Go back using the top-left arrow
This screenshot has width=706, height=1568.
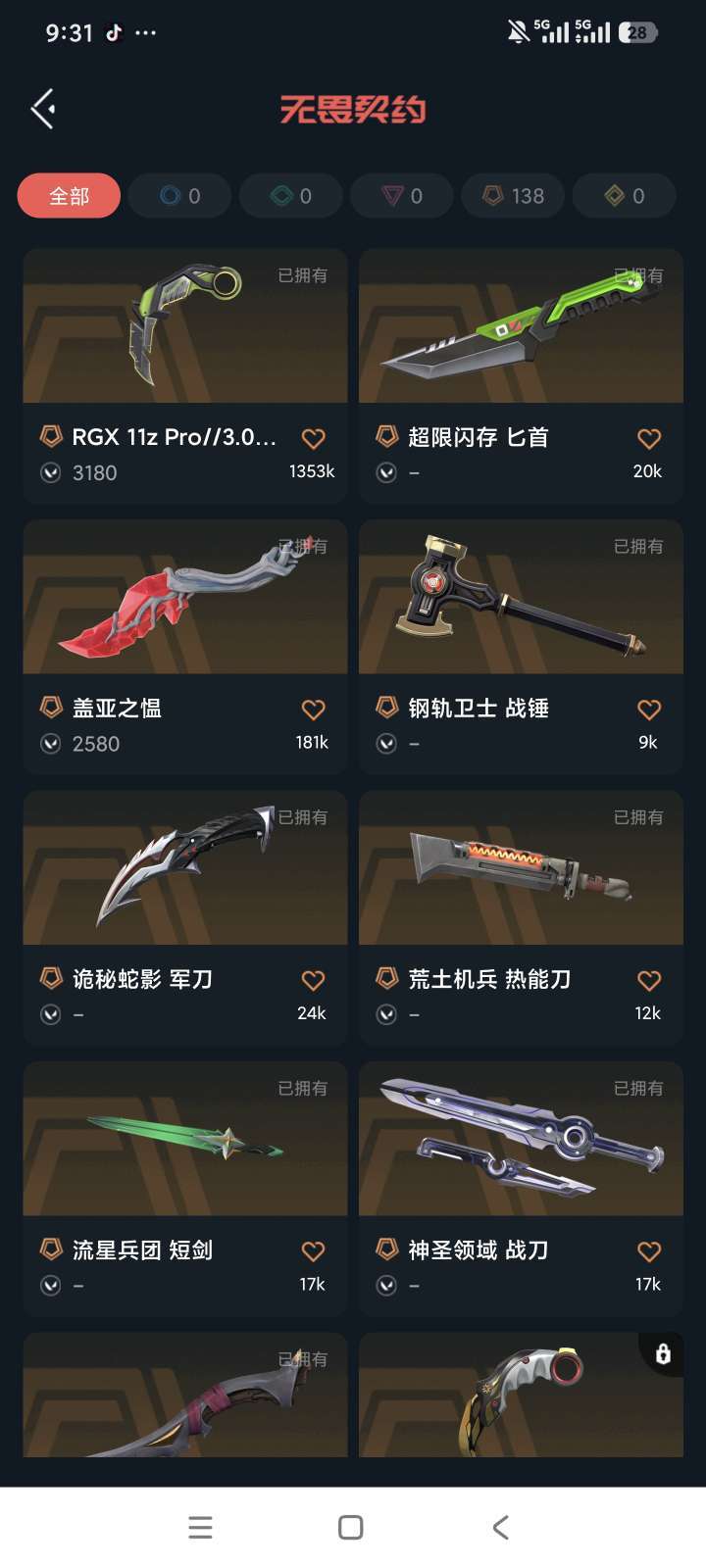pos(43,109)
